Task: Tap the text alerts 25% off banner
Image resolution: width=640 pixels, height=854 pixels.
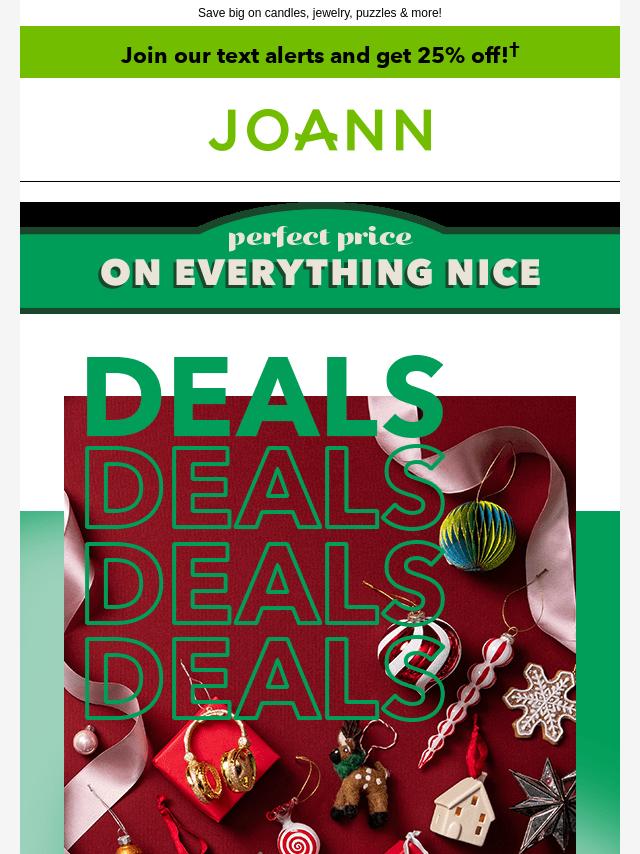Action: coord(320,54)
